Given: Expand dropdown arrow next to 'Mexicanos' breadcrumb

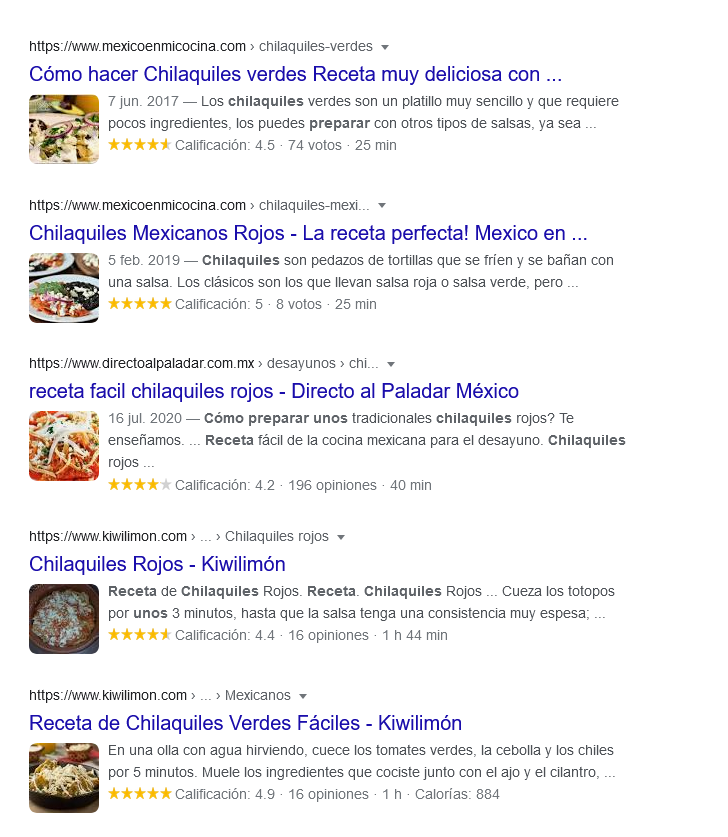Looking at the screenshot, I should tap(303, 696).
